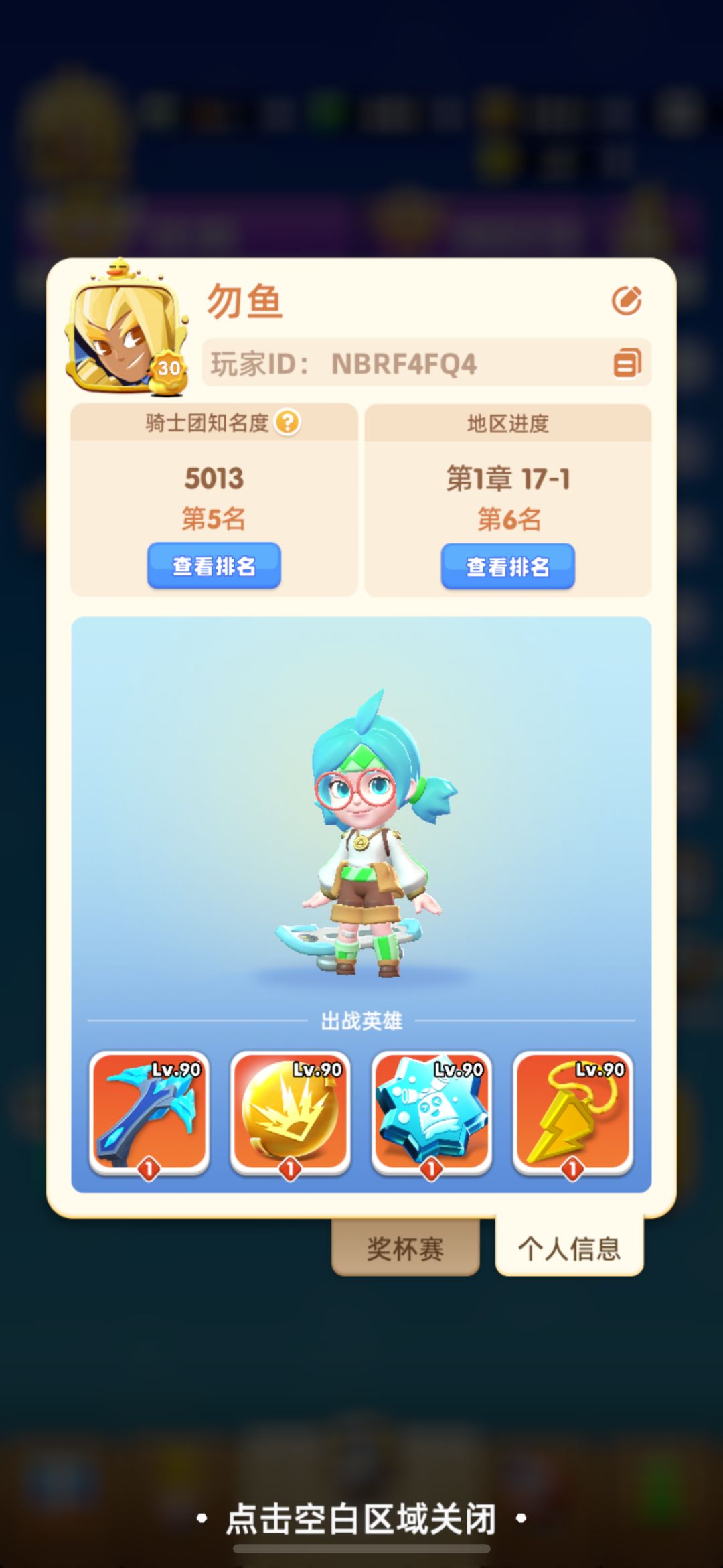Copy the player ID NBRF4FQ4

click(627, 363)
